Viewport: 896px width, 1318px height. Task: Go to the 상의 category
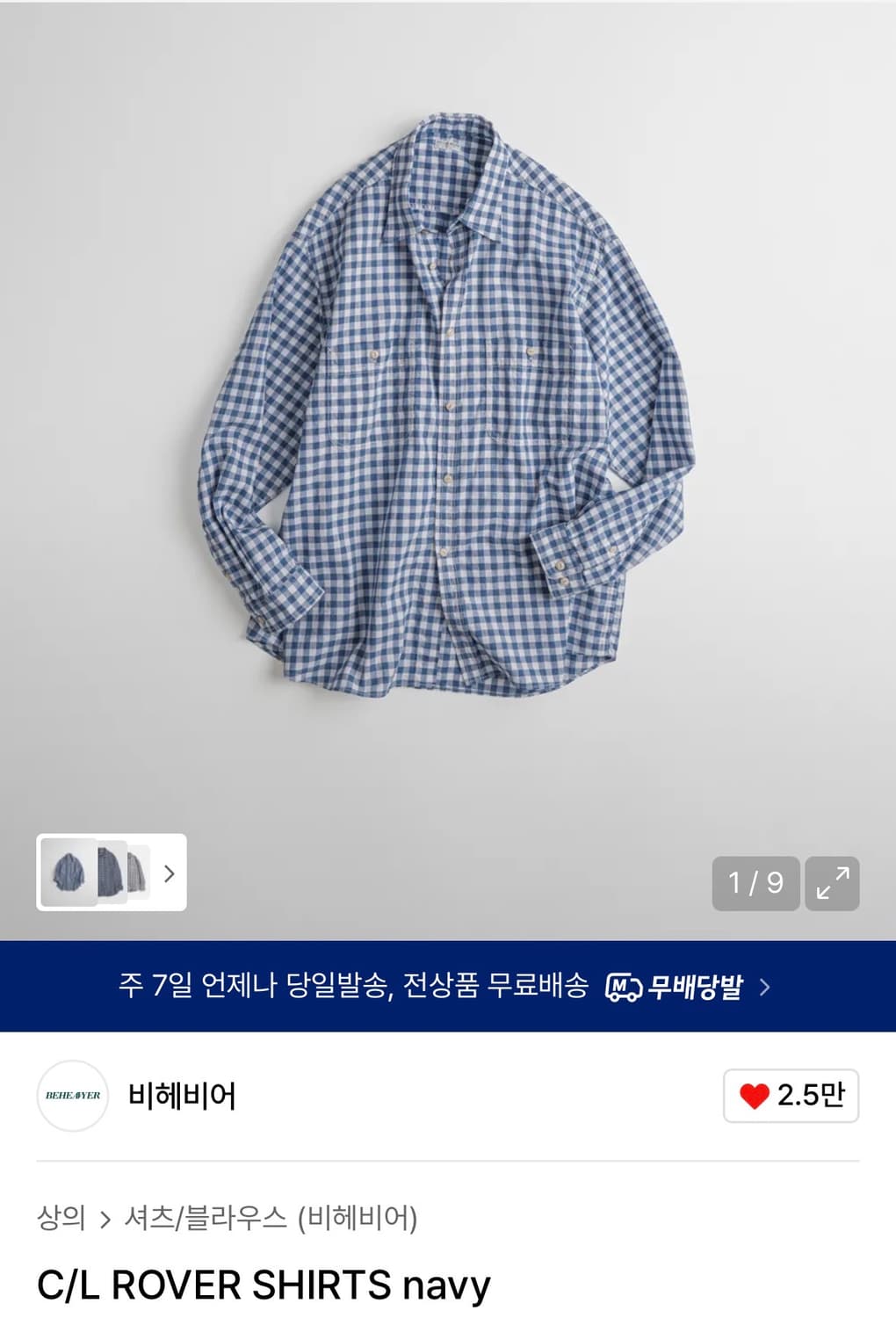(61, 1218)
